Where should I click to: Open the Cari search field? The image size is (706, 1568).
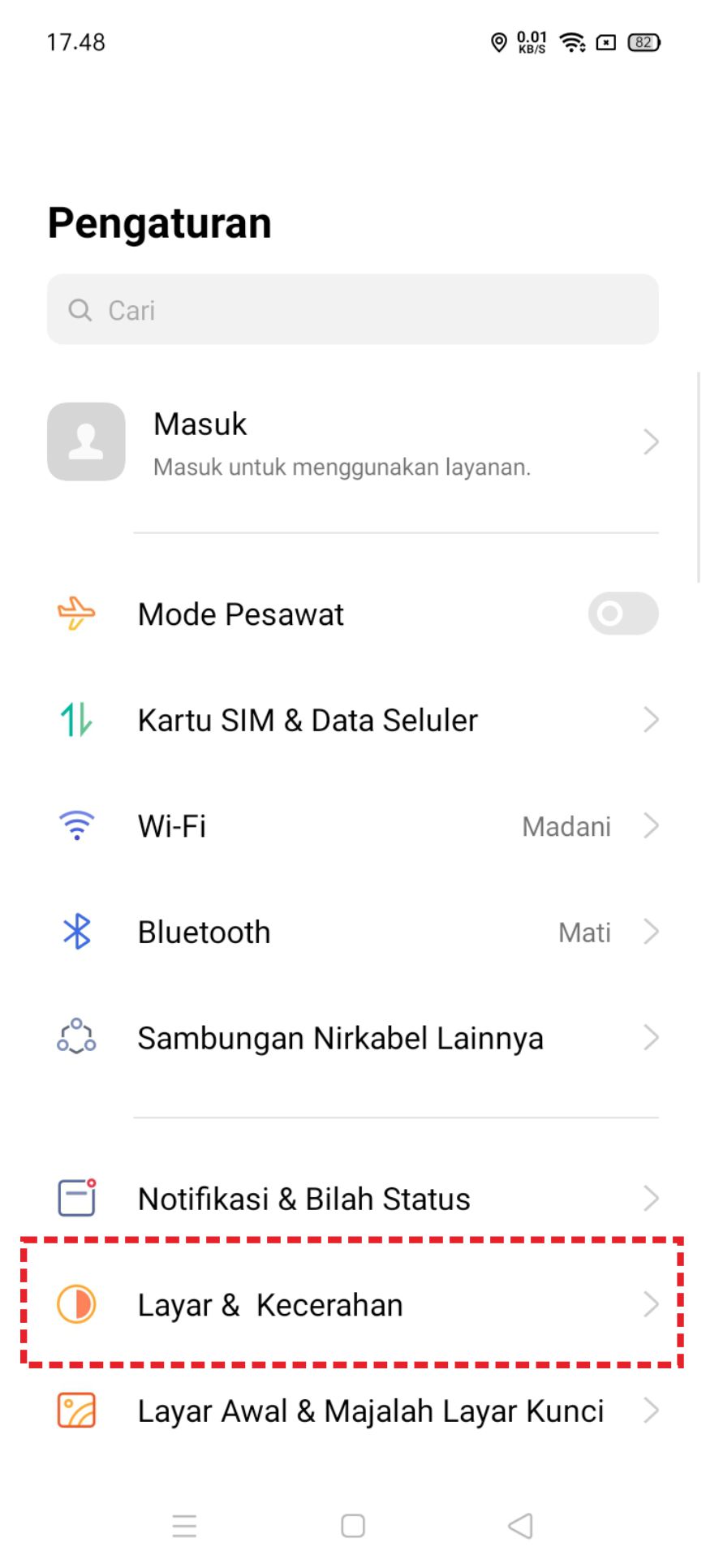tap(352, 309)
